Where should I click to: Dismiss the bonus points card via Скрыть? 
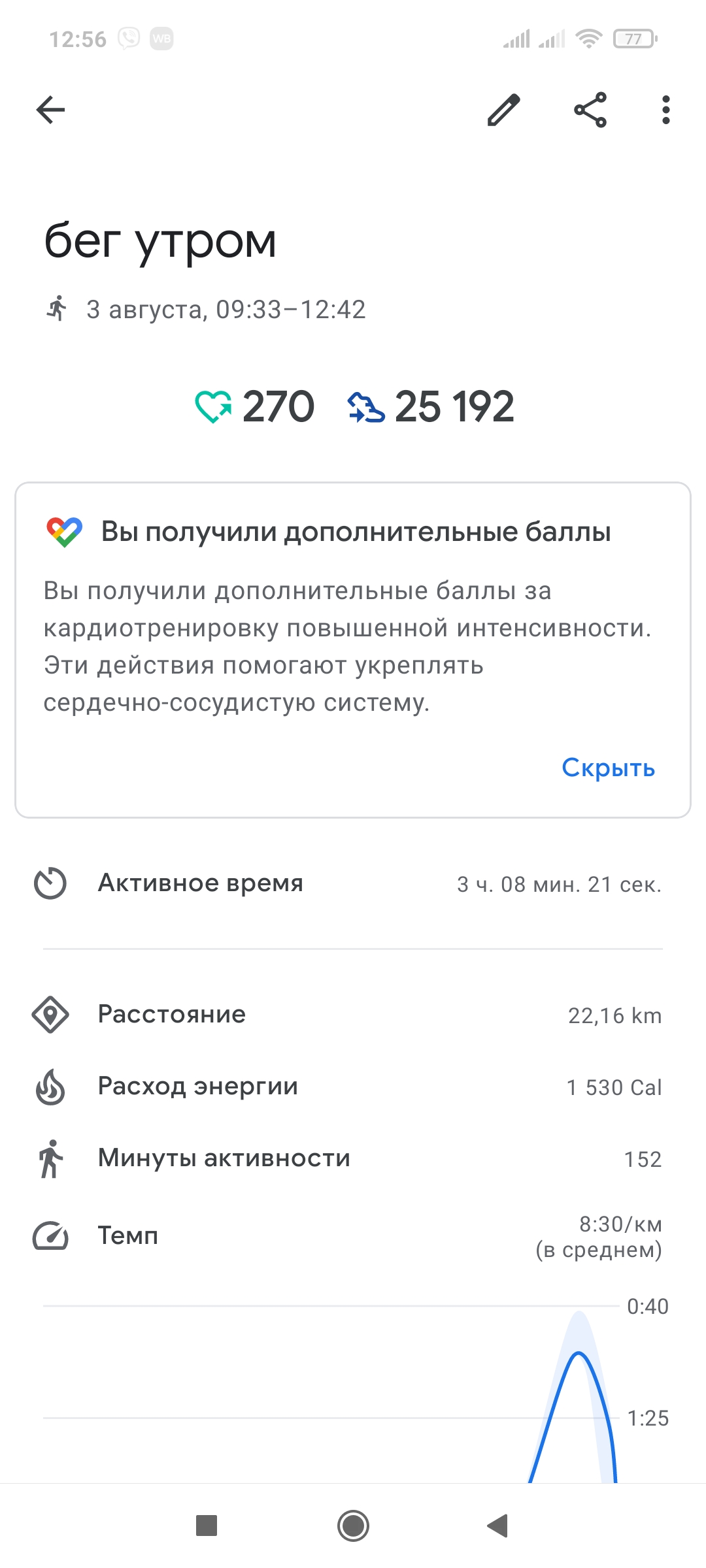tap(608, 768)
